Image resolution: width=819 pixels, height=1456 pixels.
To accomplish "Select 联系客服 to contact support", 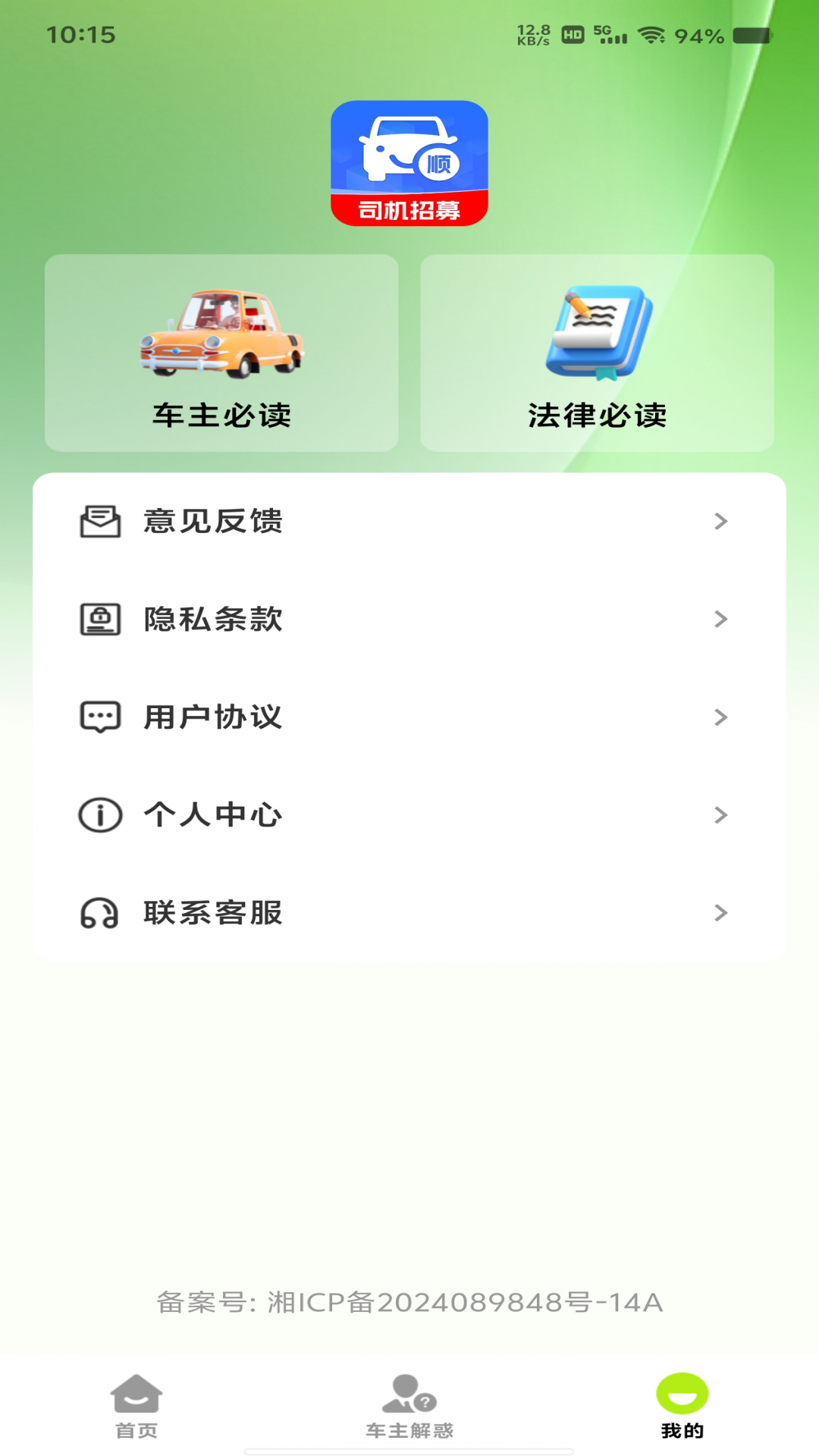I will click(x=409, y=913).
